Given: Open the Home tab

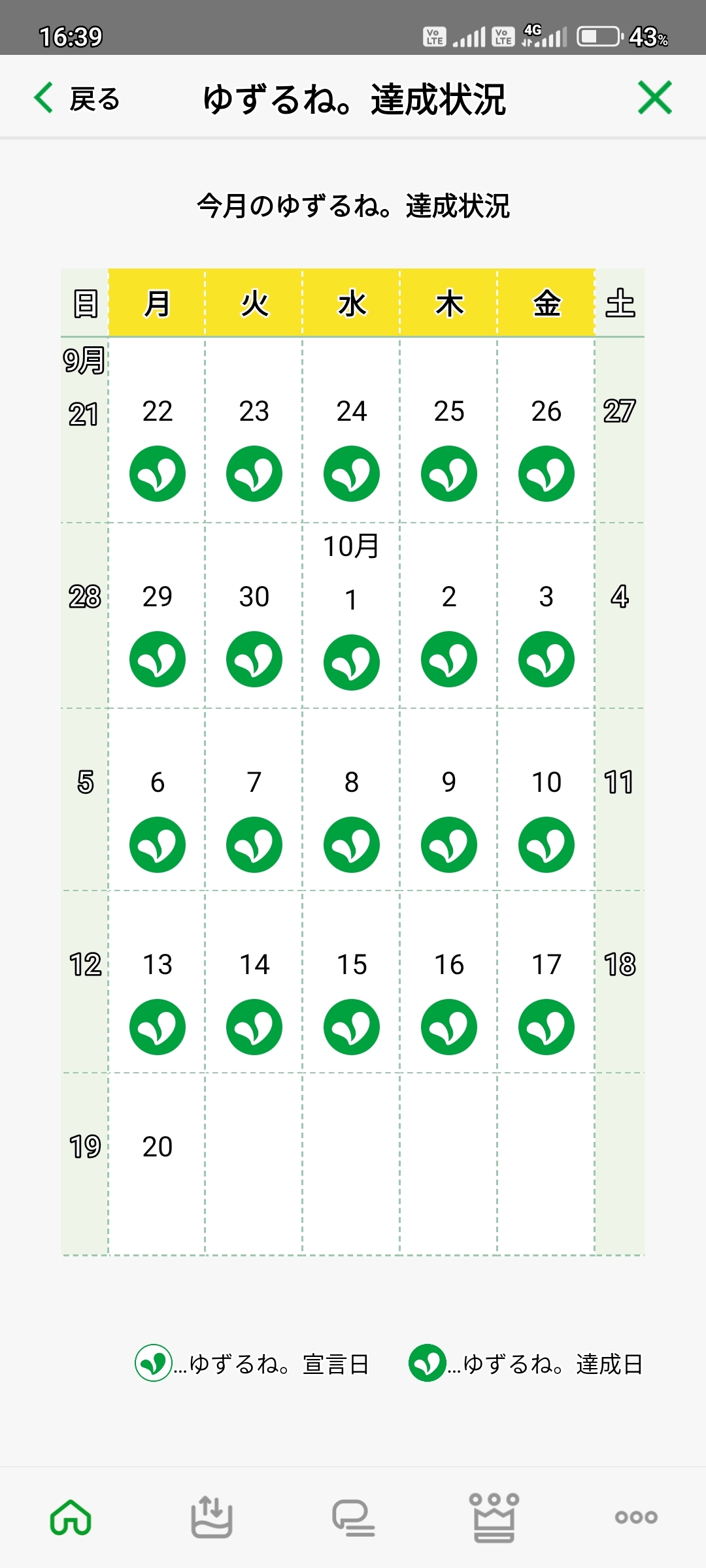Looking at the screenshot, I should (71, 1517).
